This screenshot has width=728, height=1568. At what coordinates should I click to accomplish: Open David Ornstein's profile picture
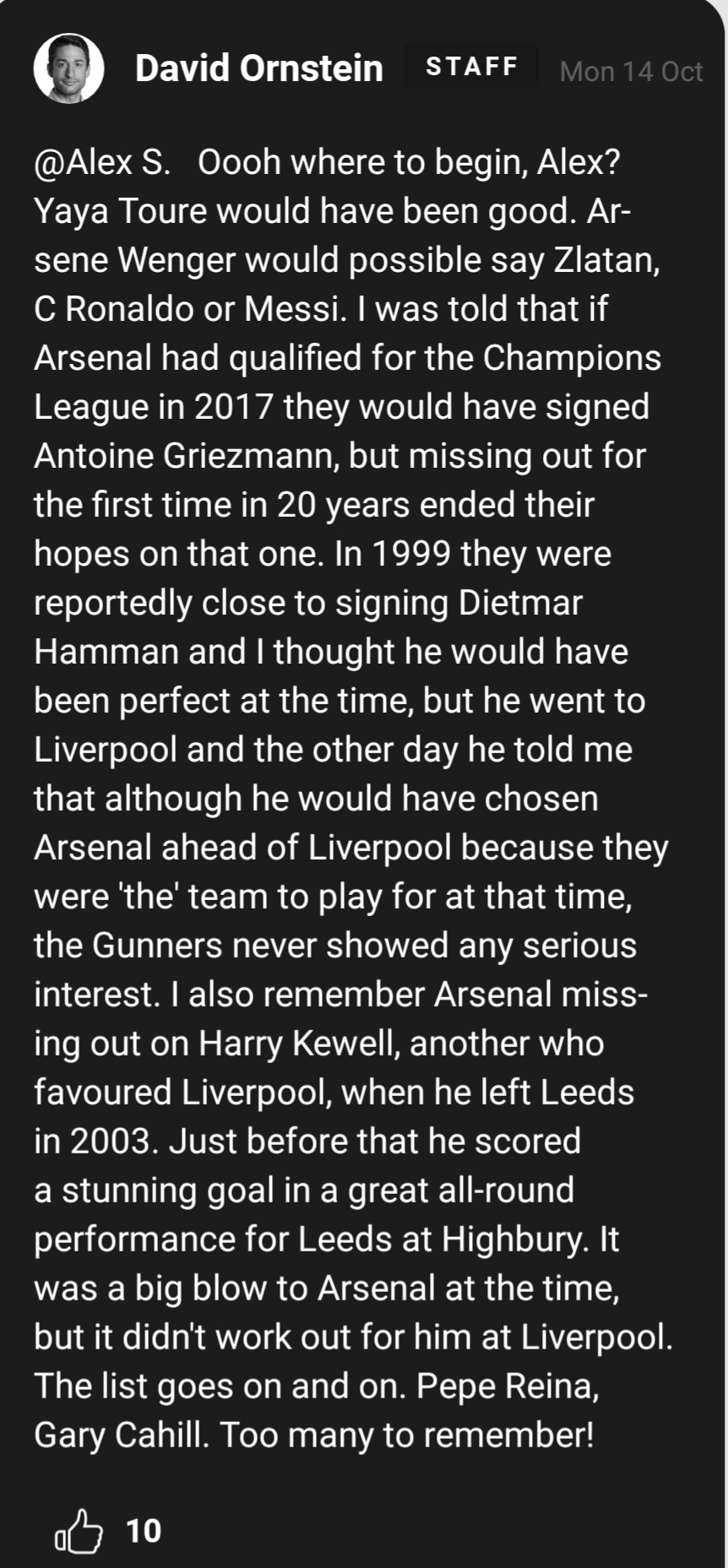tap(68, 68)
